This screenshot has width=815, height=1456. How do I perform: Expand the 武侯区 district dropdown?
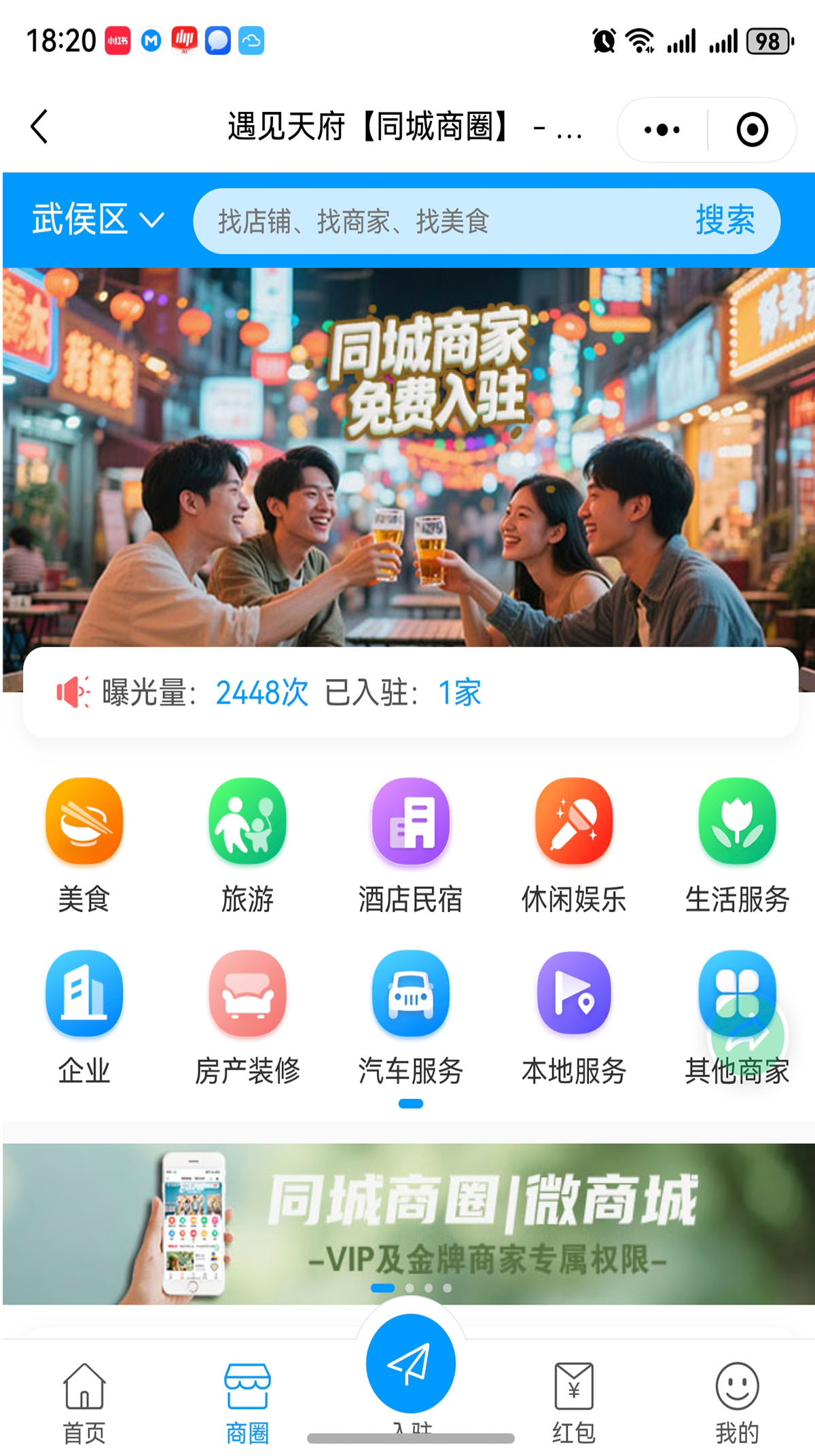coord(98,220)
